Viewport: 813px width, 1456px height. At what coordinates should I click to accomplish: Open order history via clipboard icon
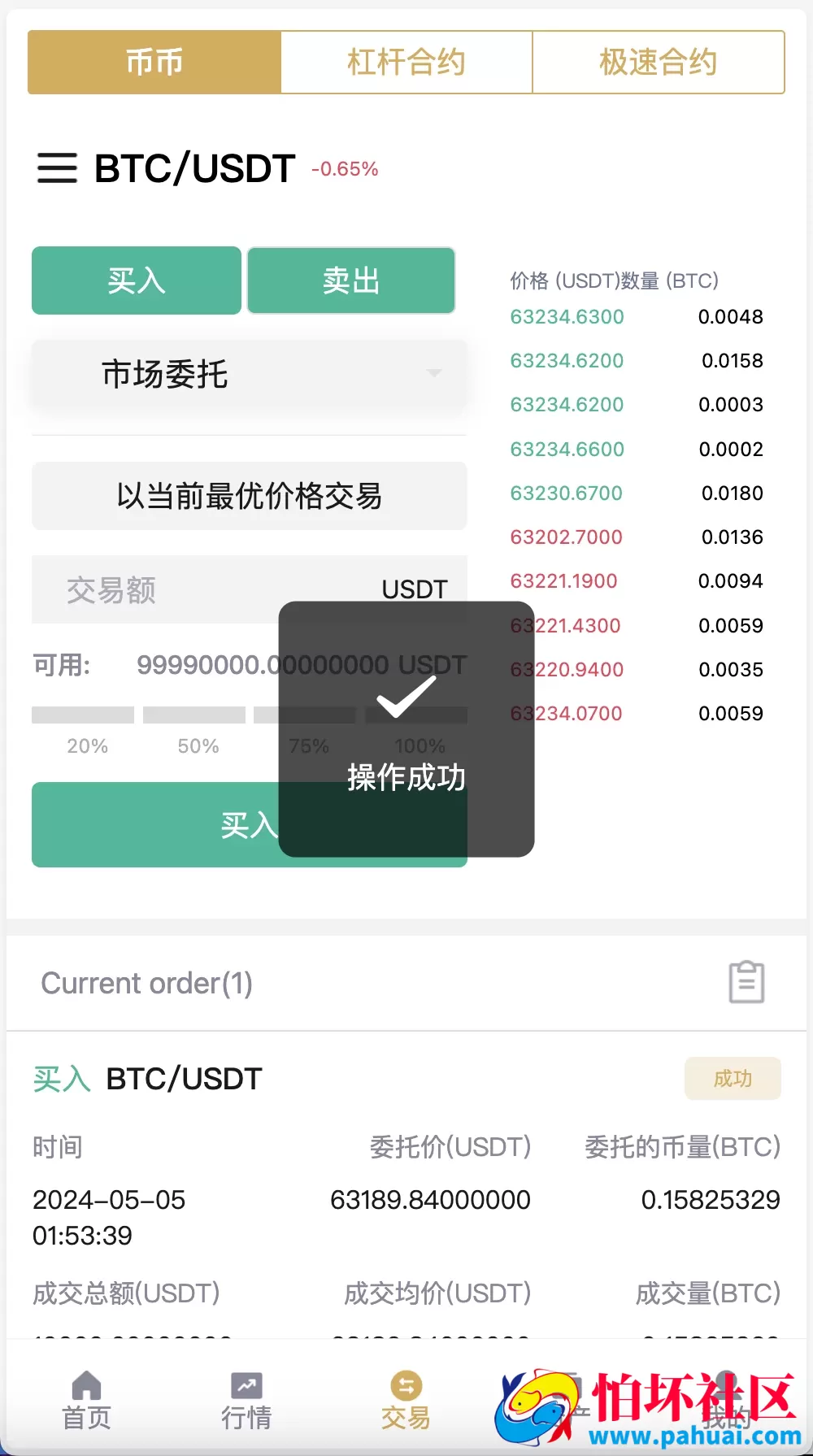coord(747,982)
